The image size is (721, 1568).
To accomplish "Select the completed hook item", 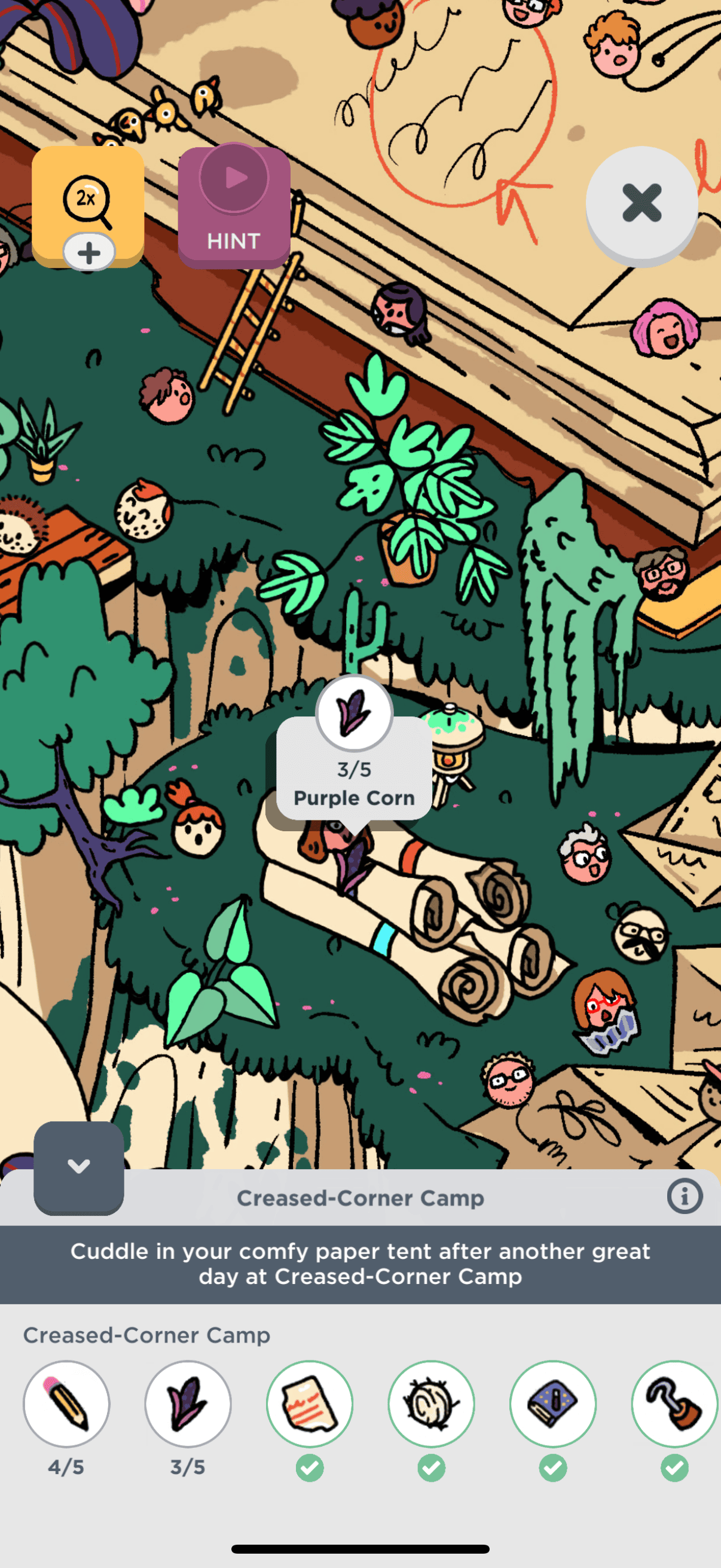I will (674, 1404).
